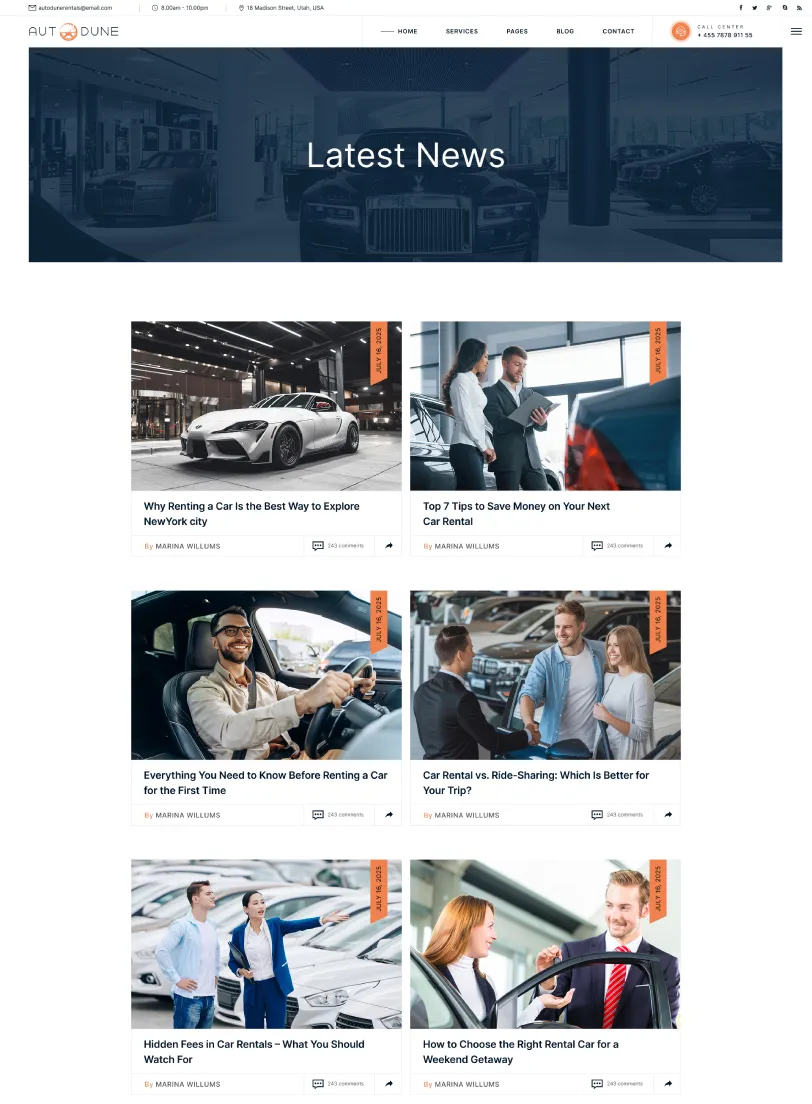Open the RSS feed icon
This screenshot has width=812, height=1104.
[798, 7]
